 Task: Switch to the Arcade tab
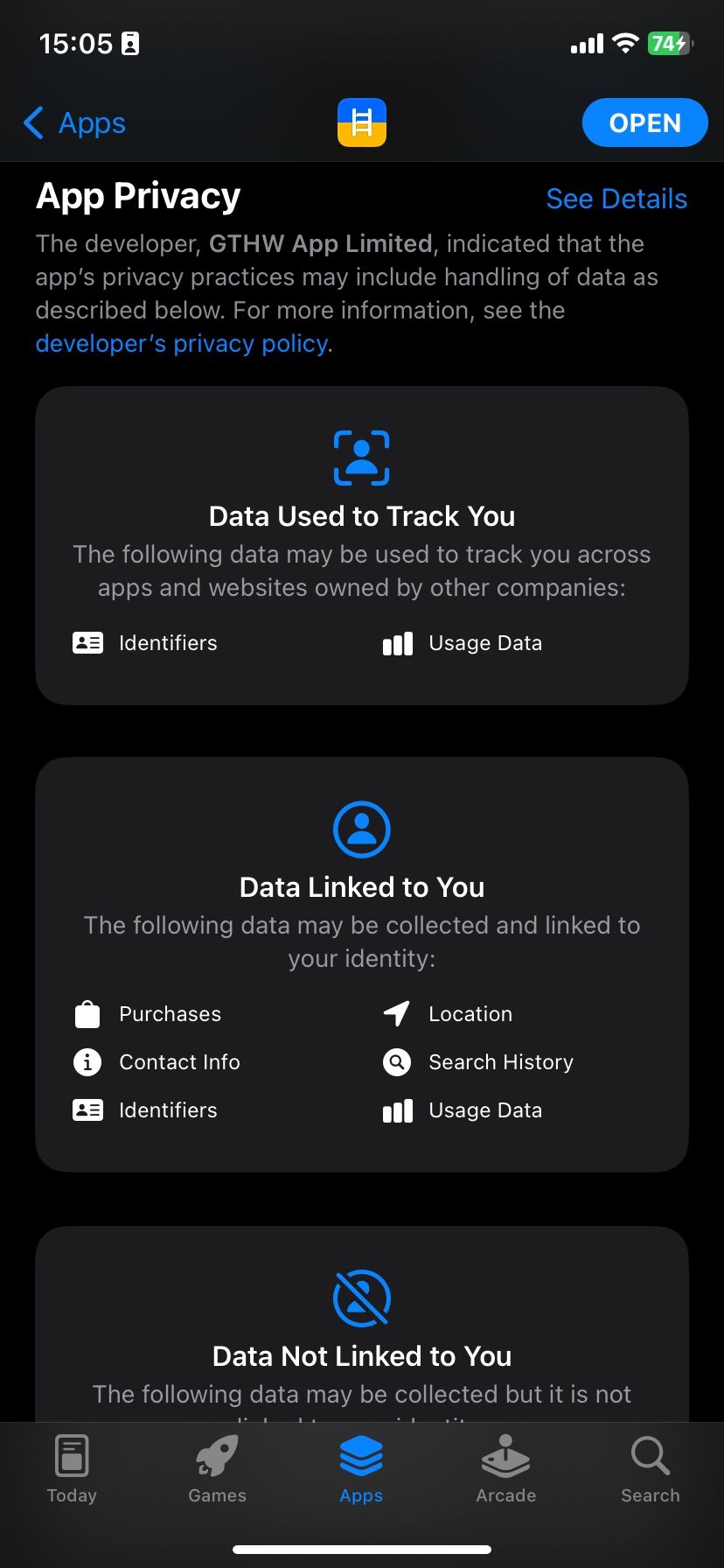coord(505,1470)
